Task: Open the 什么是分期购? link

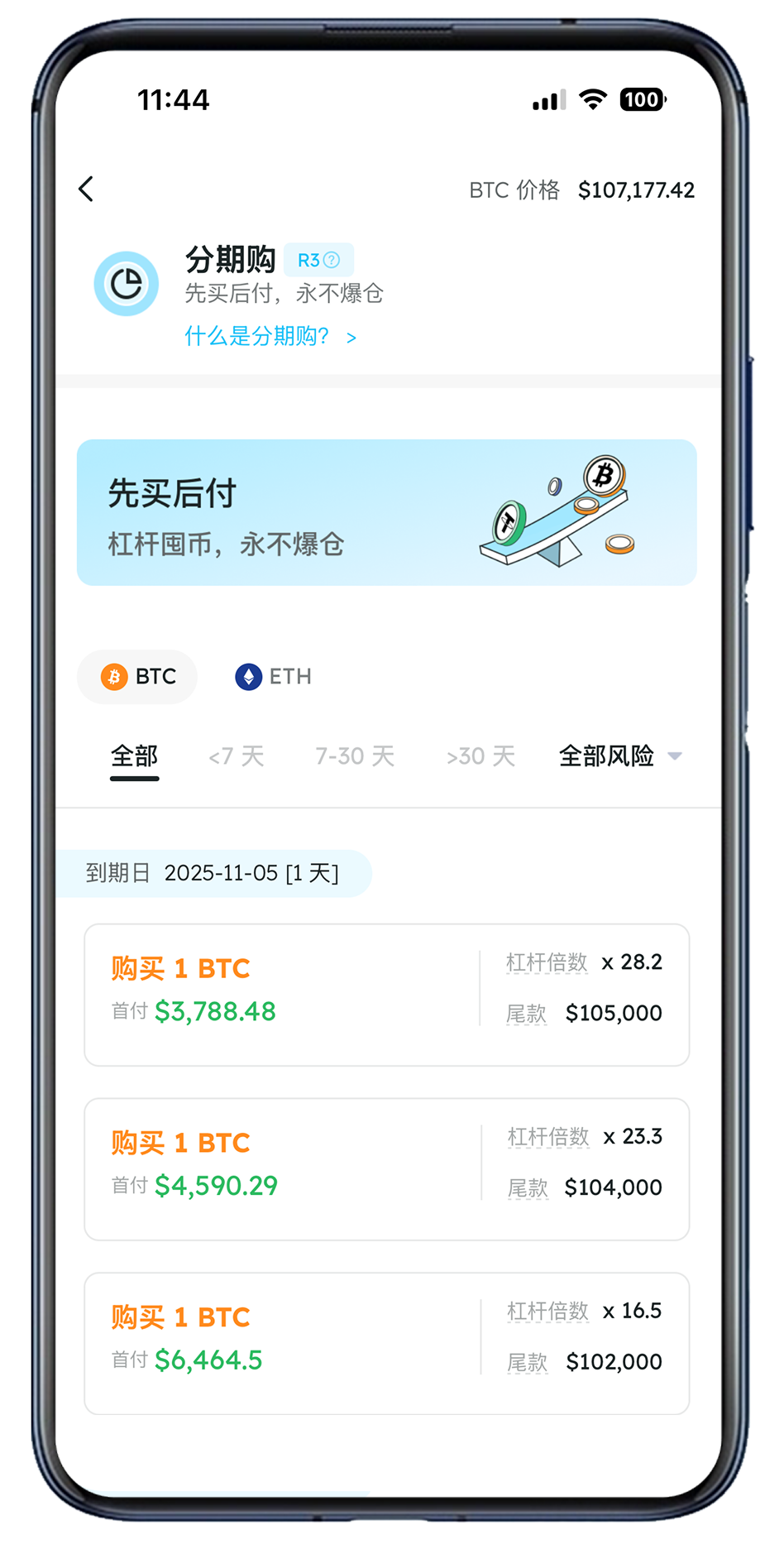Action: click(x=270, y=337)
